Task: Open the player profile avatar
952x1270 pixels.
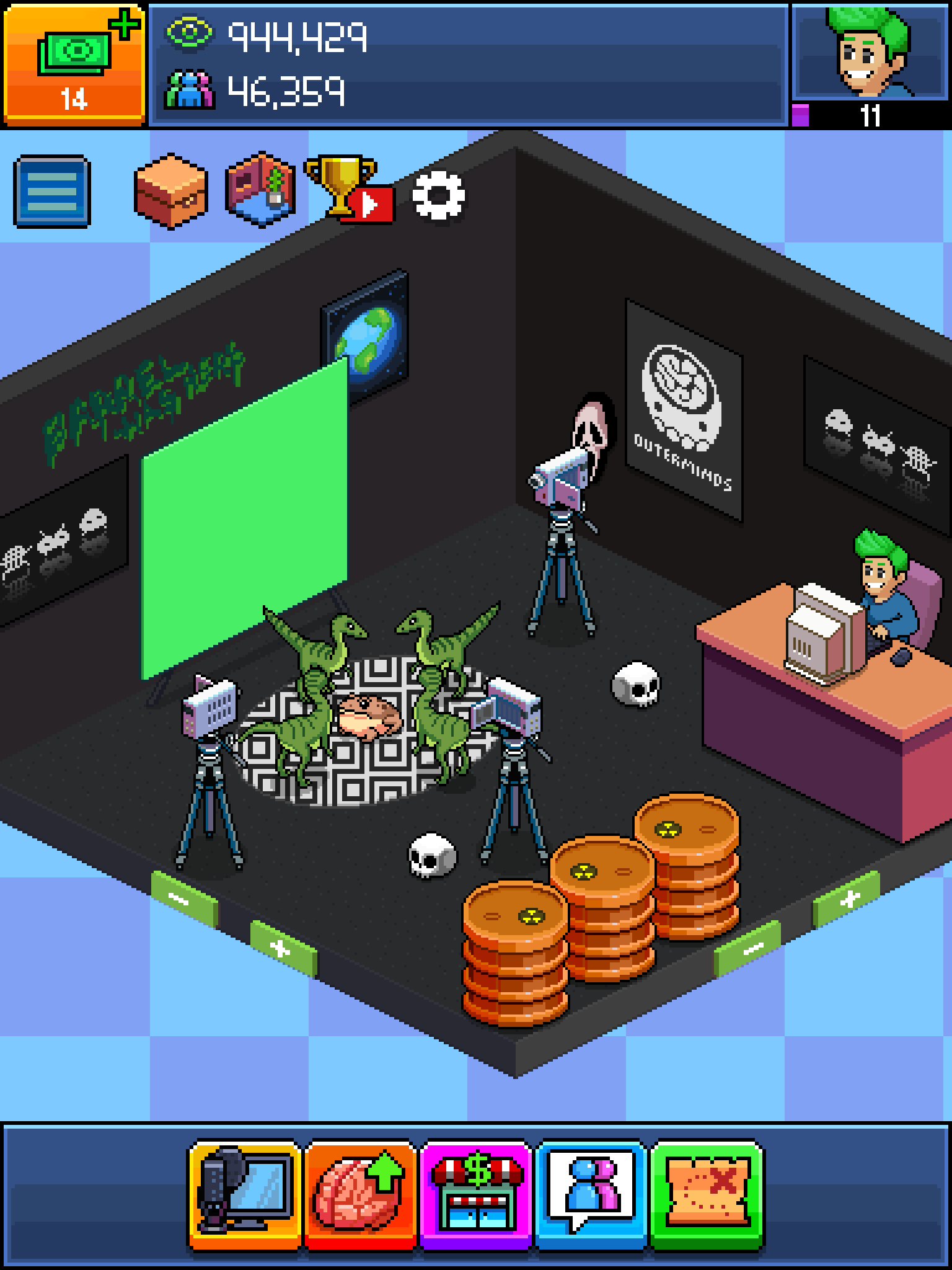Action: [x=871, y=53]
